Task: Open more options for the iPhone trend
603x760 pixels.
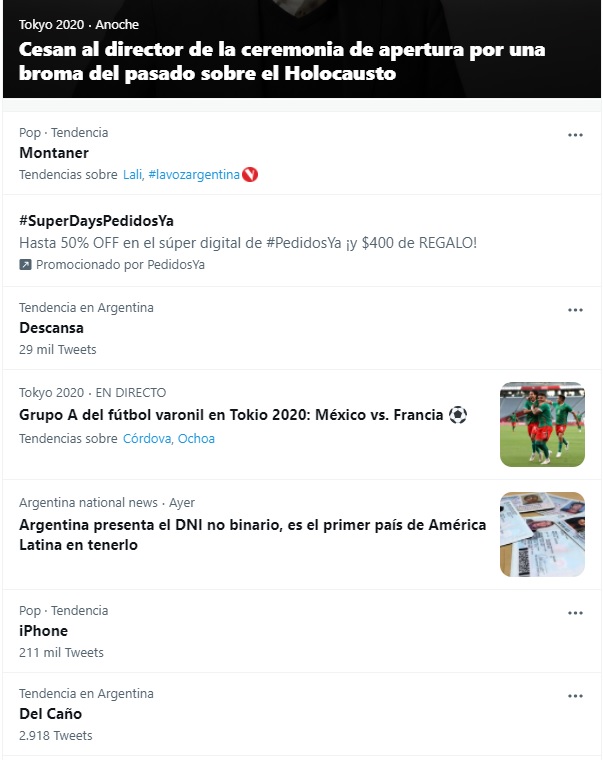Action: click(x=575, y=613)
